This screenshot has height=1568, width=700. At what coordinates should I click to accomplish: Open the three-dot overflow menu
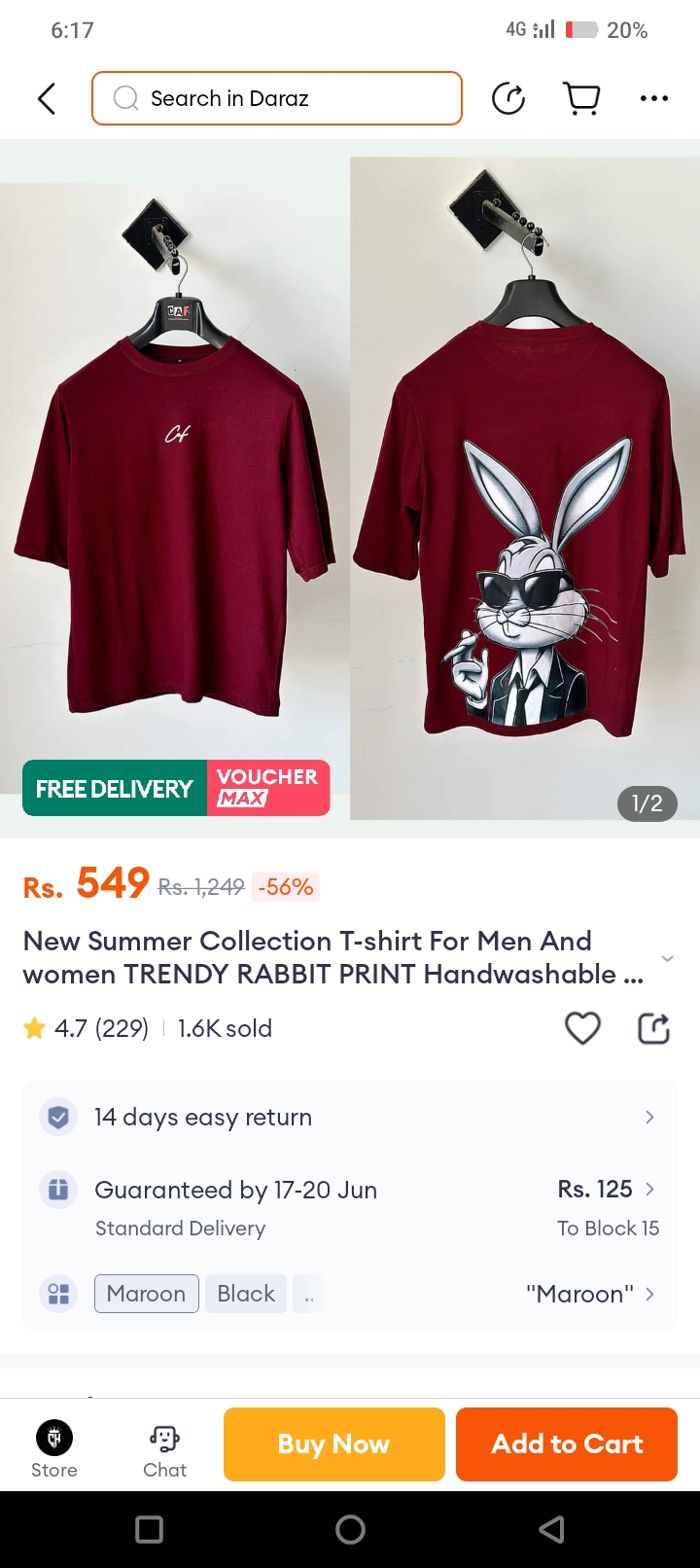pyautogui.click(x=653, y=98)
